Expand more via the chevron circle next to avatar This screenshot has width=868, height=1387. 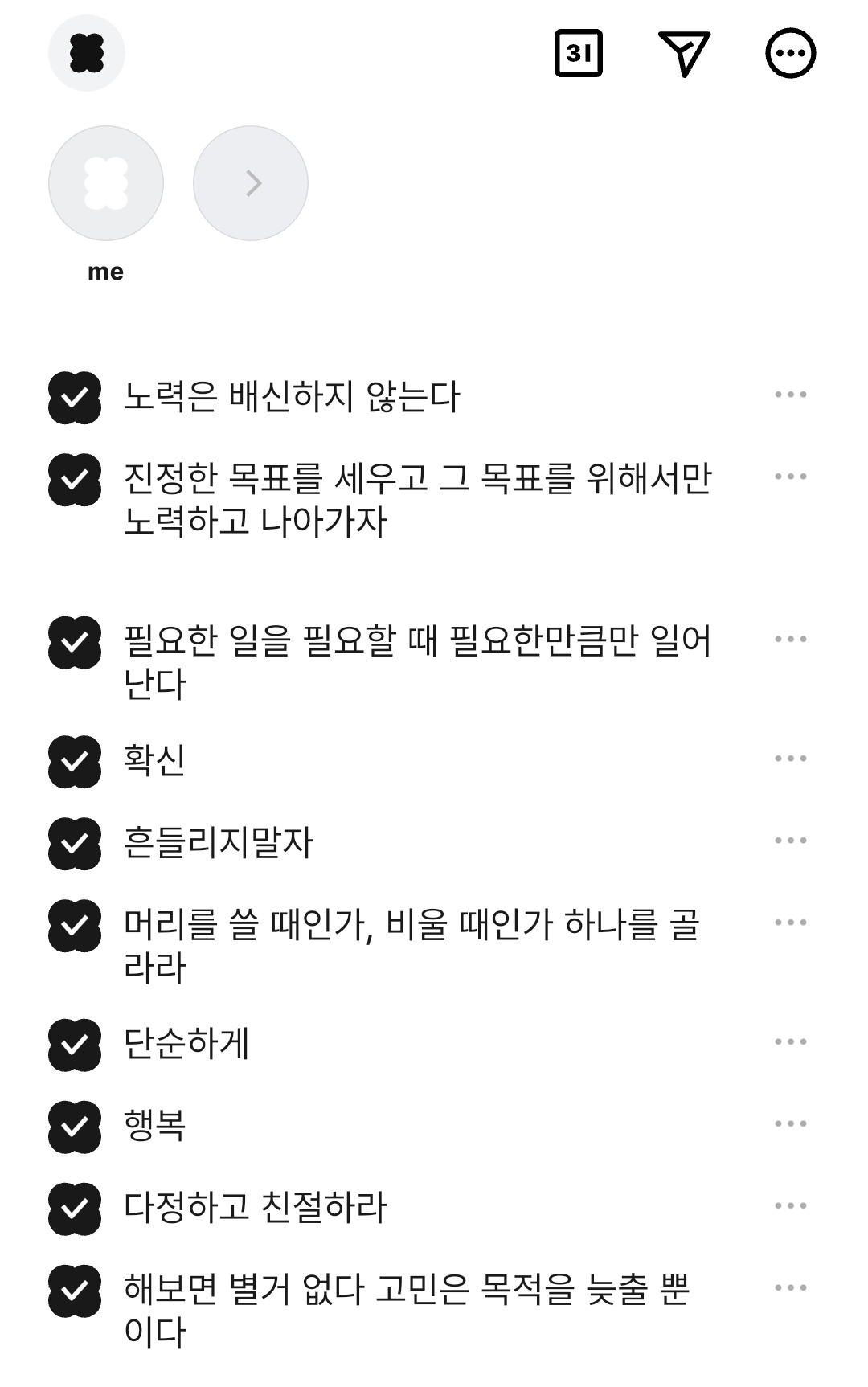(250, 183)
